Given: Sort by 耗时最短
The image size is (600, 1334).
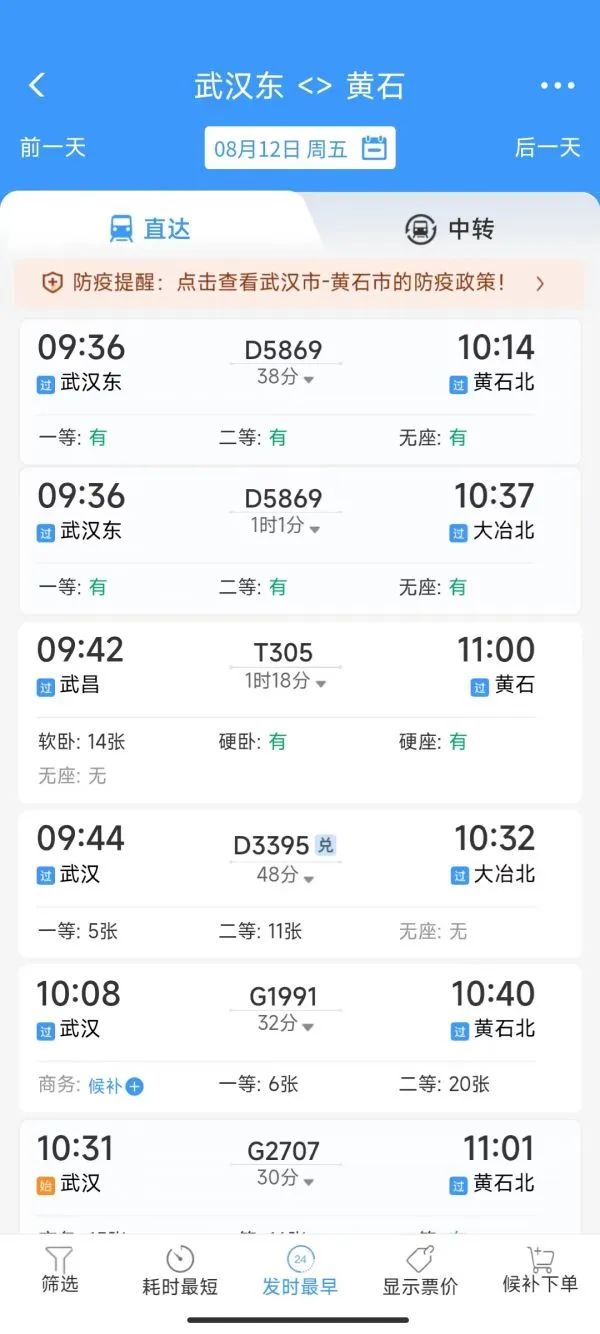Looking at the screenshot, I should click(x=180, y=1270).
